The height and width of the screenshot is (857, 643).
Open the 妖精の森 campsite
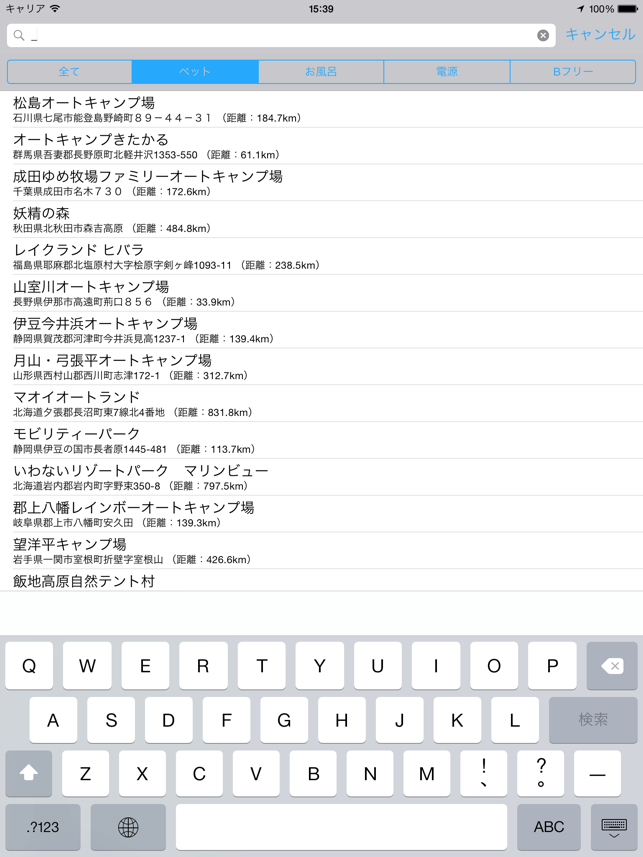tap(321, 220)
